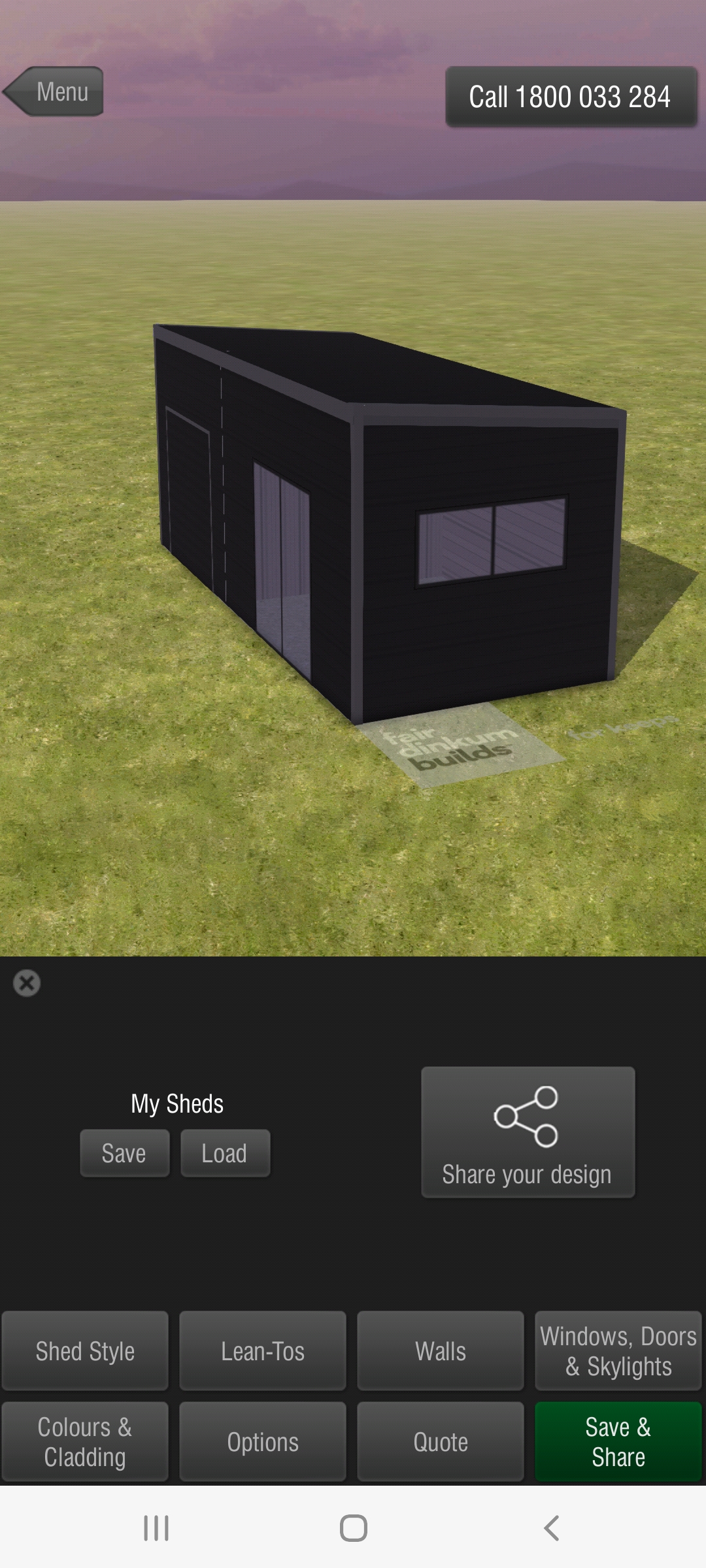Screen dimensions: 706x1568
Task: Share your design
Action: tap(528, 1132)
